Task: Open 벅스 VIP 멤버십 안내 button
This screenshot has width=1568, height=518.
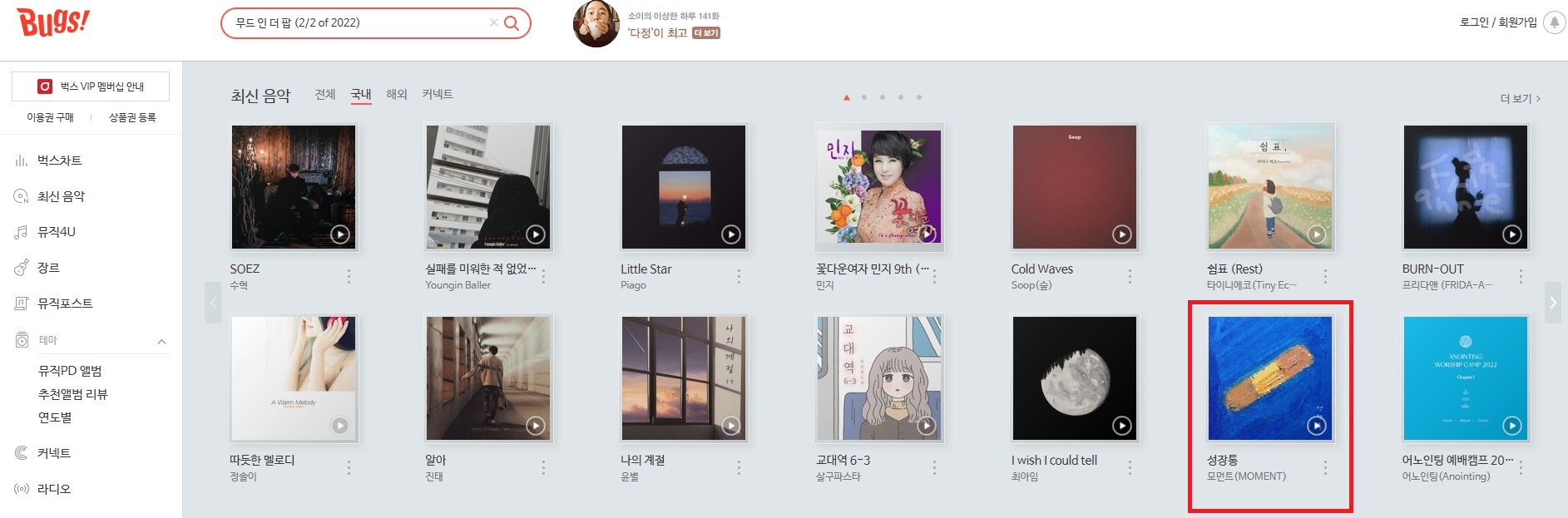Action: pyautogui.click(x=91, y=86)
